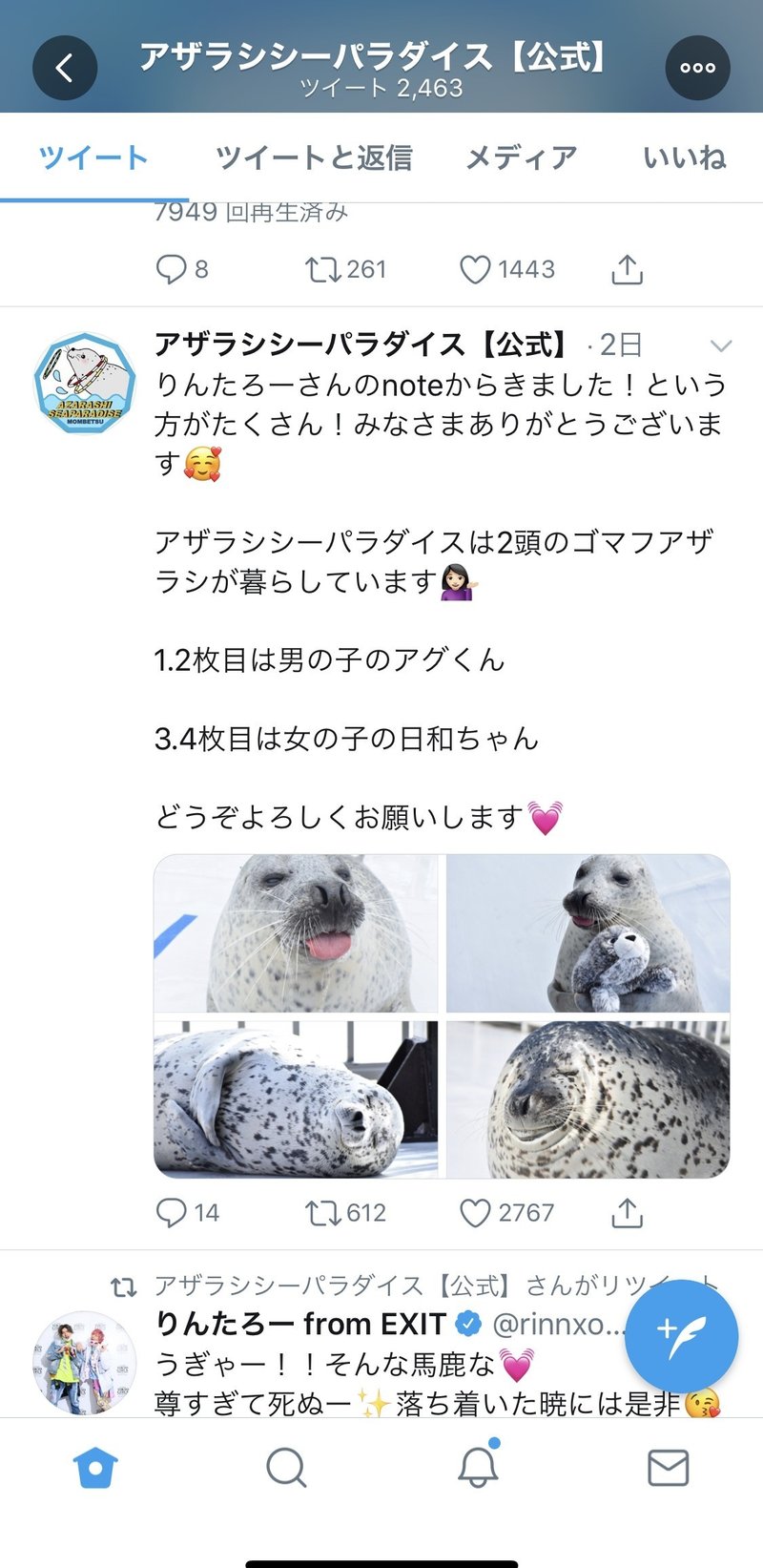Go back using the header arrow
The width and height of the screenshot is (763, 1568).
(x=65, y=68)
